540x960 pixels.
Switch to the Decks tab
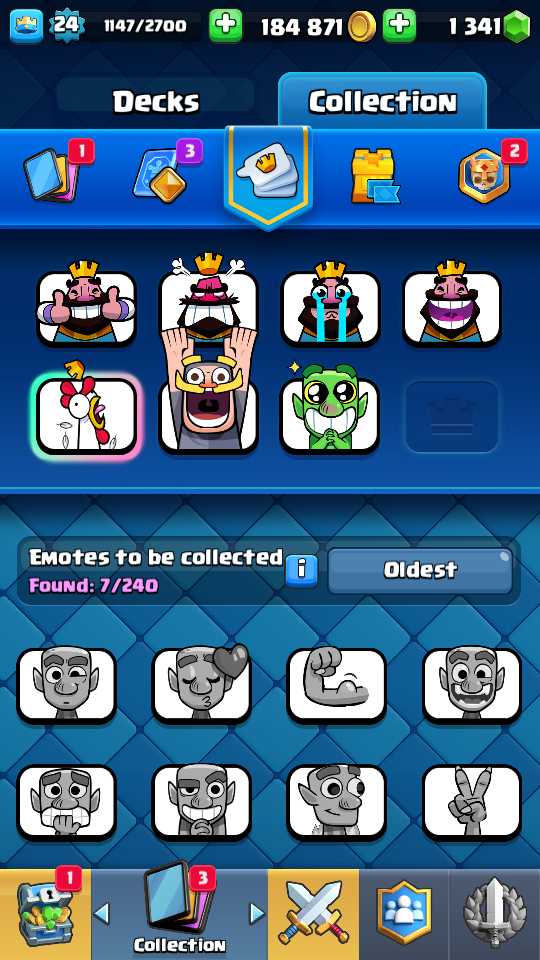(156, 101)
